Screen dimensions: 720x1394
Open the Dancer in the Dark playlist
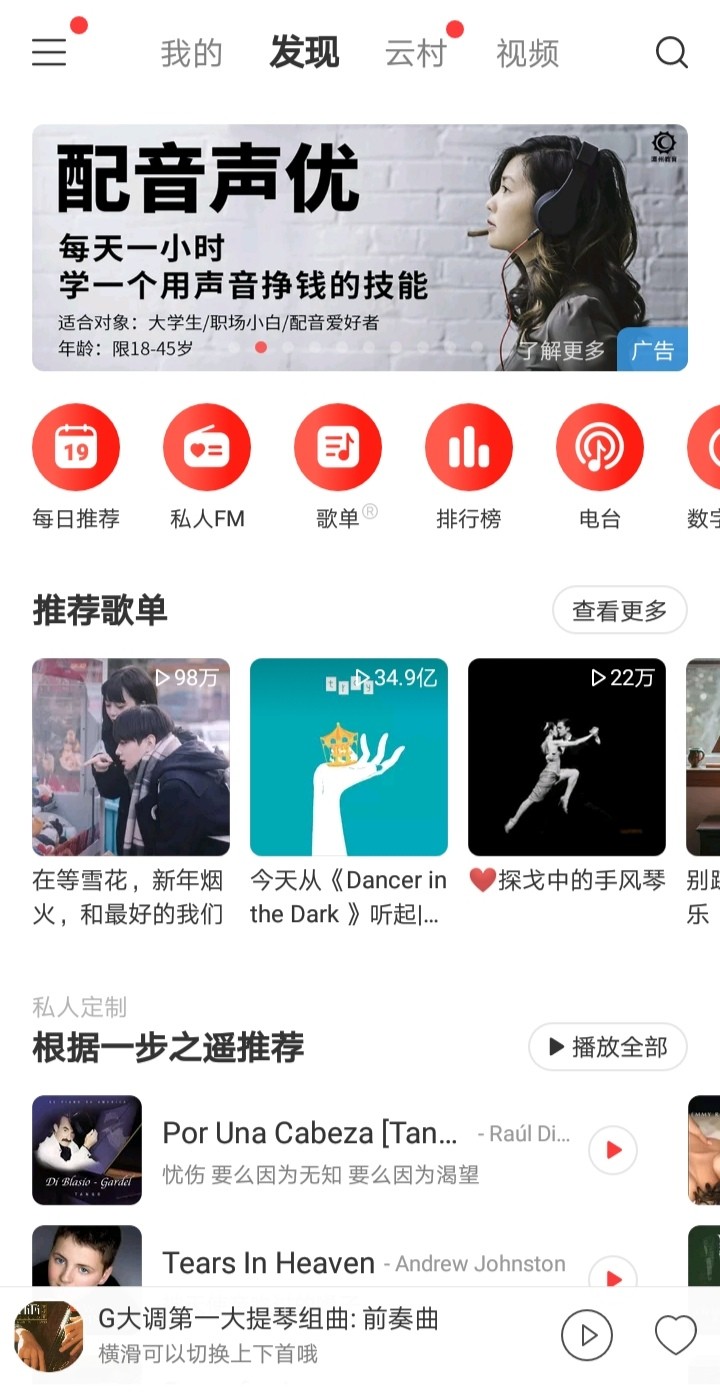[349, 757]
